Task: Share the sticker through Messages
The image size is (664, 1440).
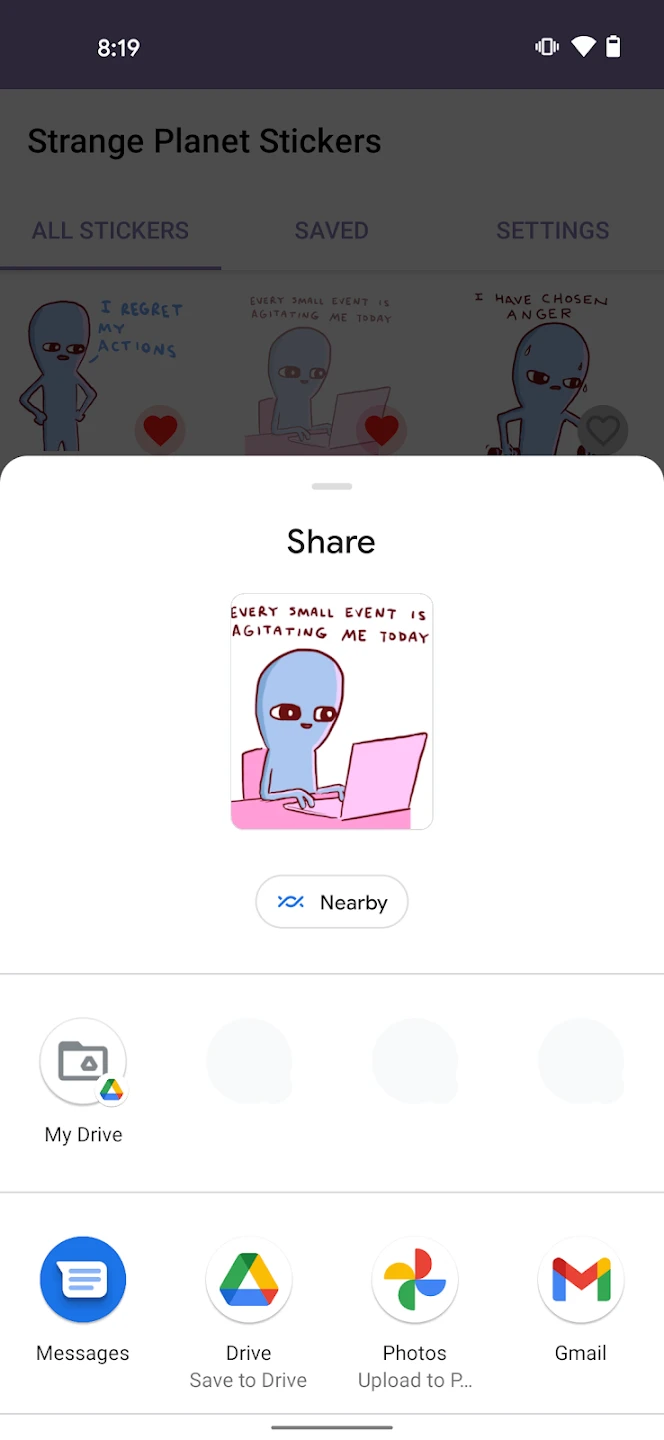Action: pyautogui.click(x=83, y=1280)
